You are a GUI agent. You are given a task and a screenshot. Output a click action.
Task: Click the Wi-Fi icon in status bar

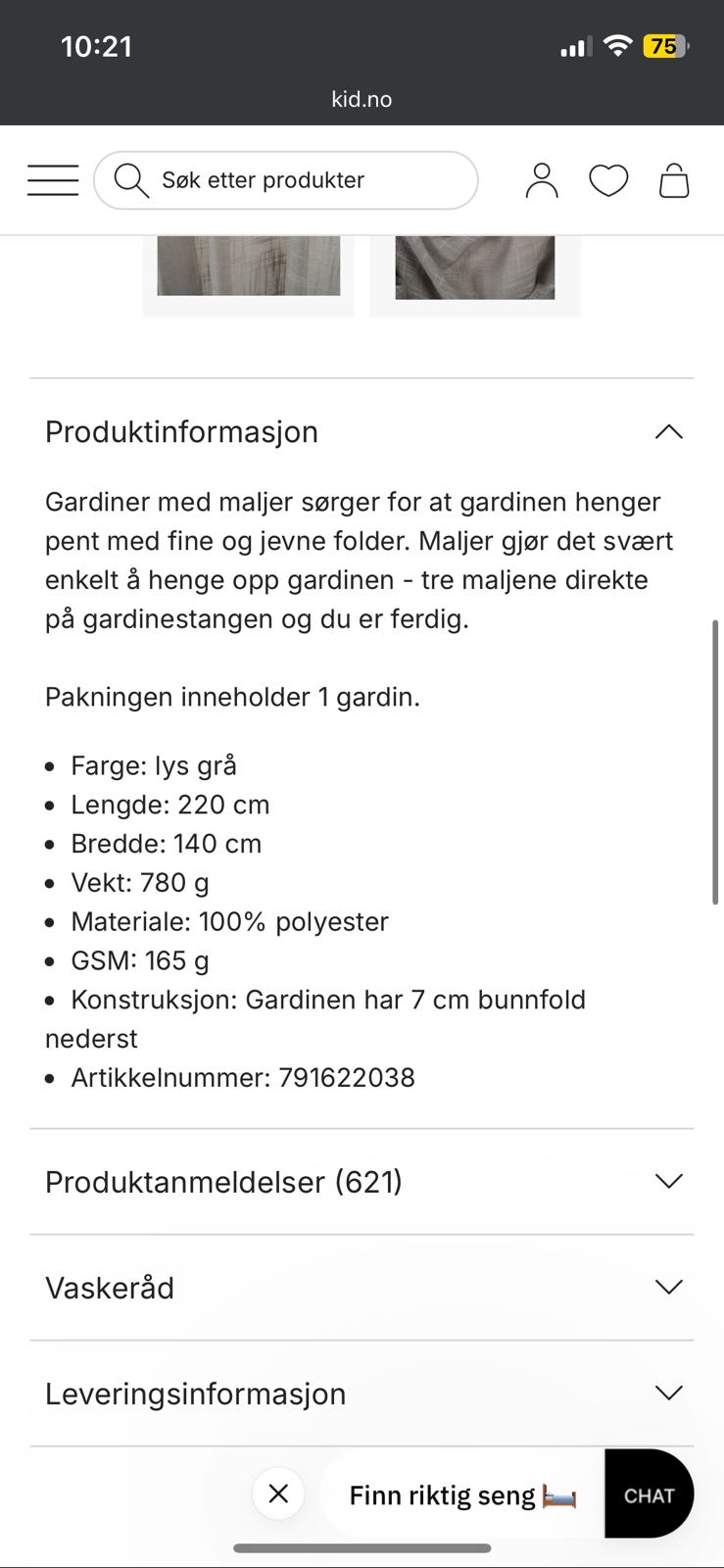(x=617, y=45)
